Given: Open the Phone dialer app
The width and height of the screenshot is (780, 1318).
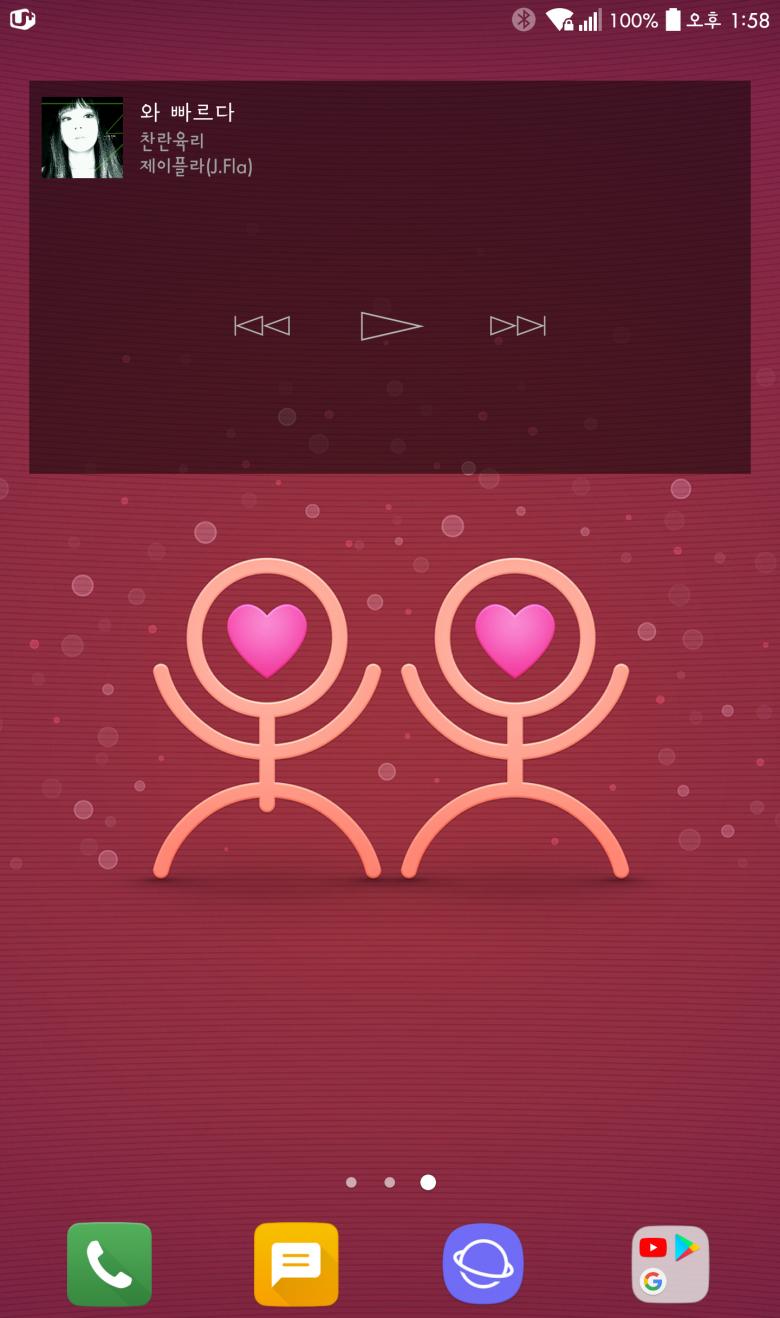Looking at the screenshot, I should coord(109,1264).
